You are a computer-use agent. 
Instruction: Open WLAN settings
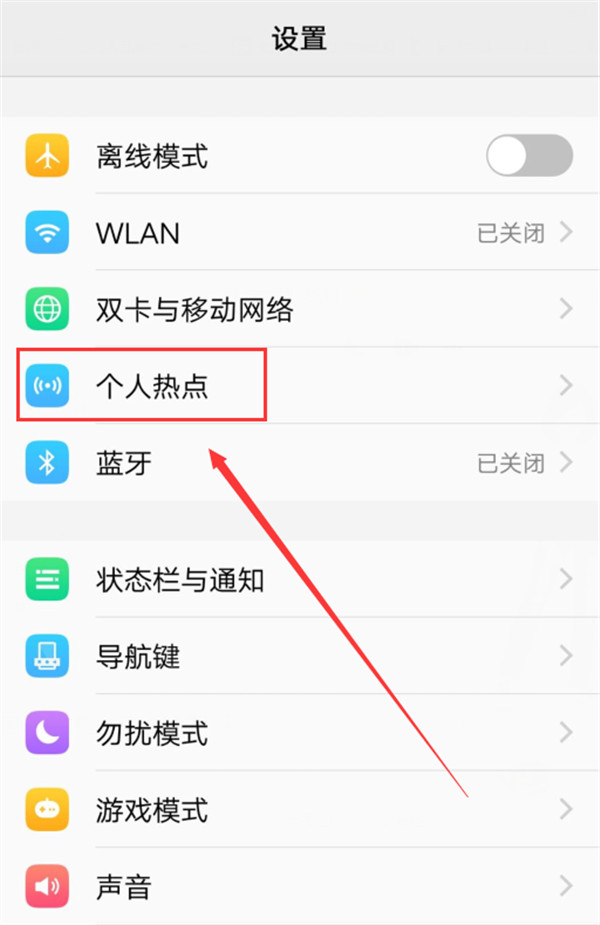(300, 233)
